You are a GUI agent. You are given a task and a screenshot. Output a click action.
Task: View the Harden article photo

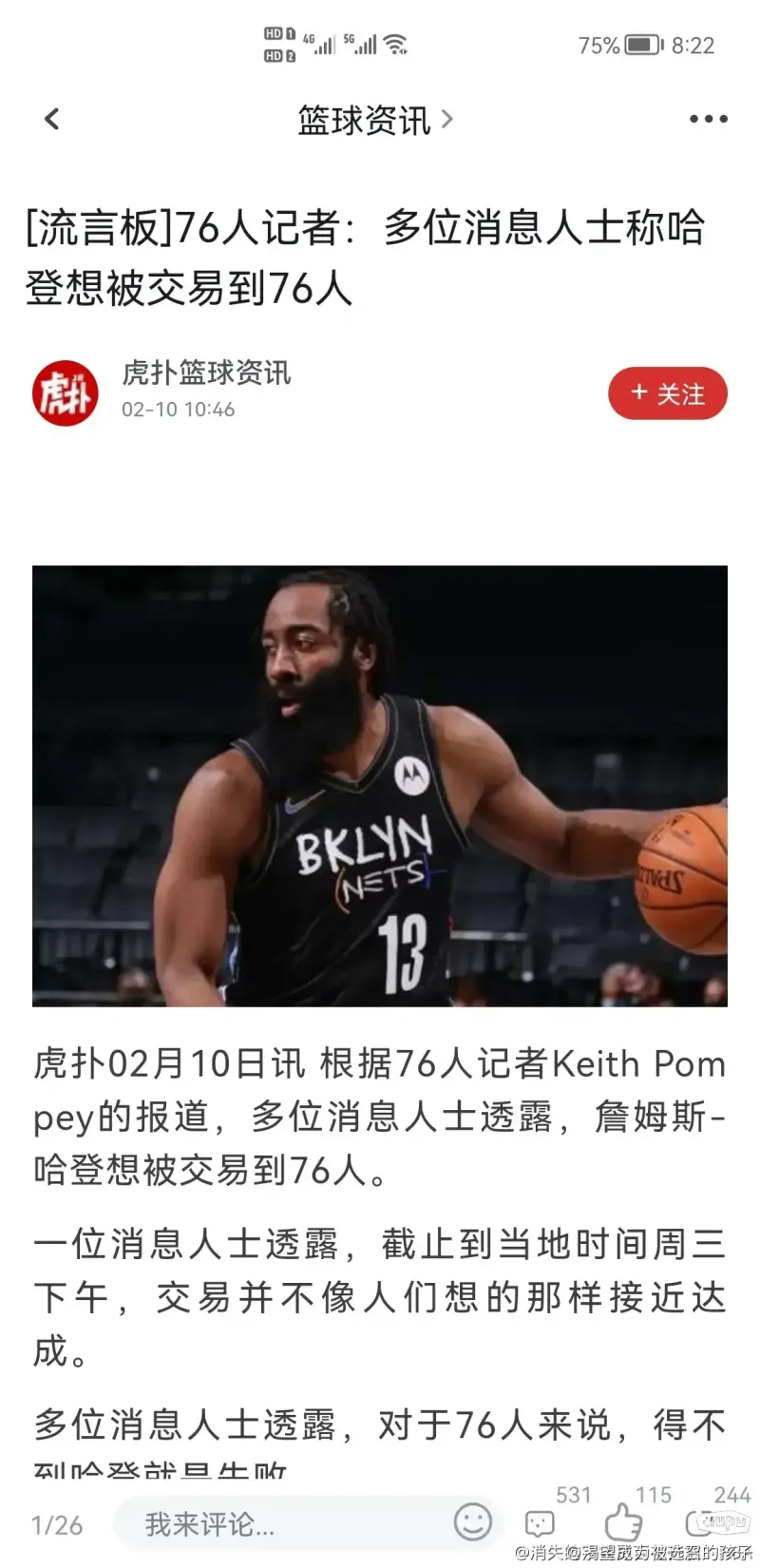tap(380, 786)
